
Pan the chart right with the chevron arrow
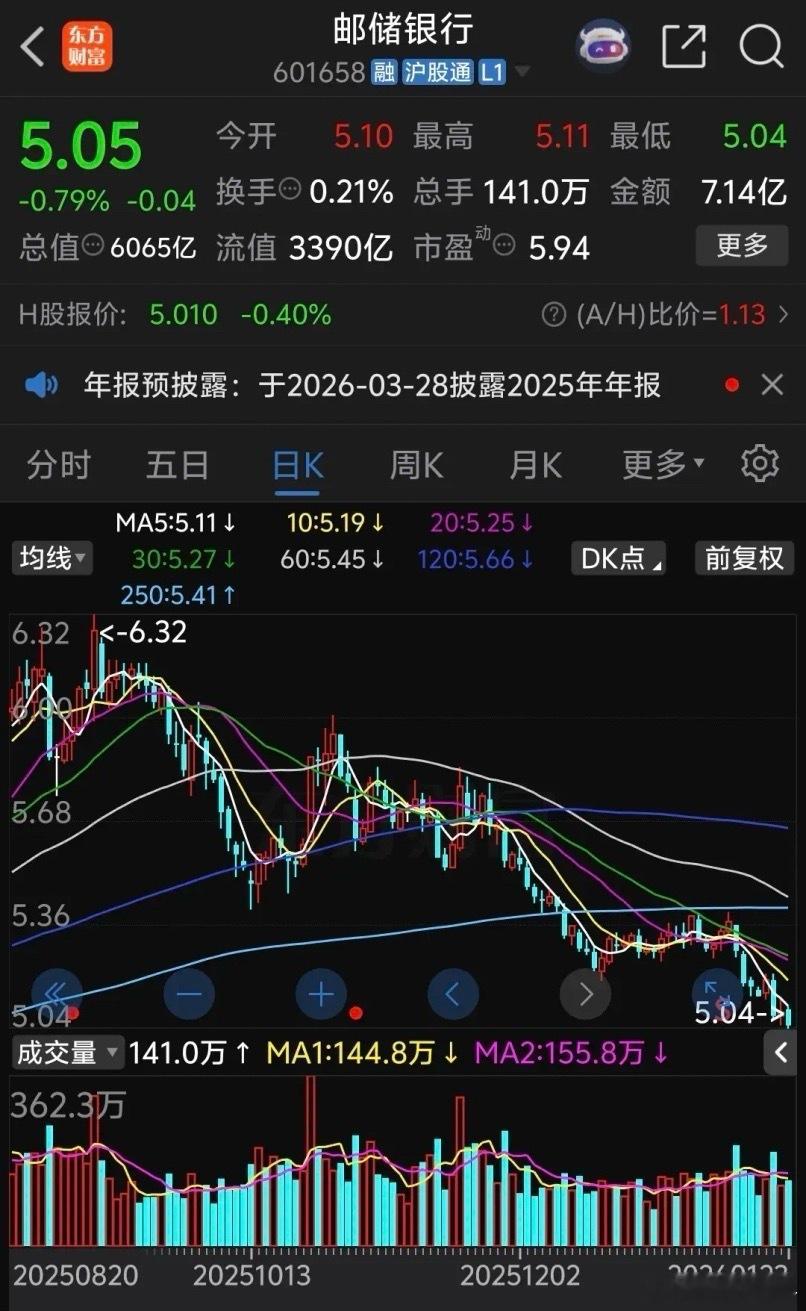(586, 994)
